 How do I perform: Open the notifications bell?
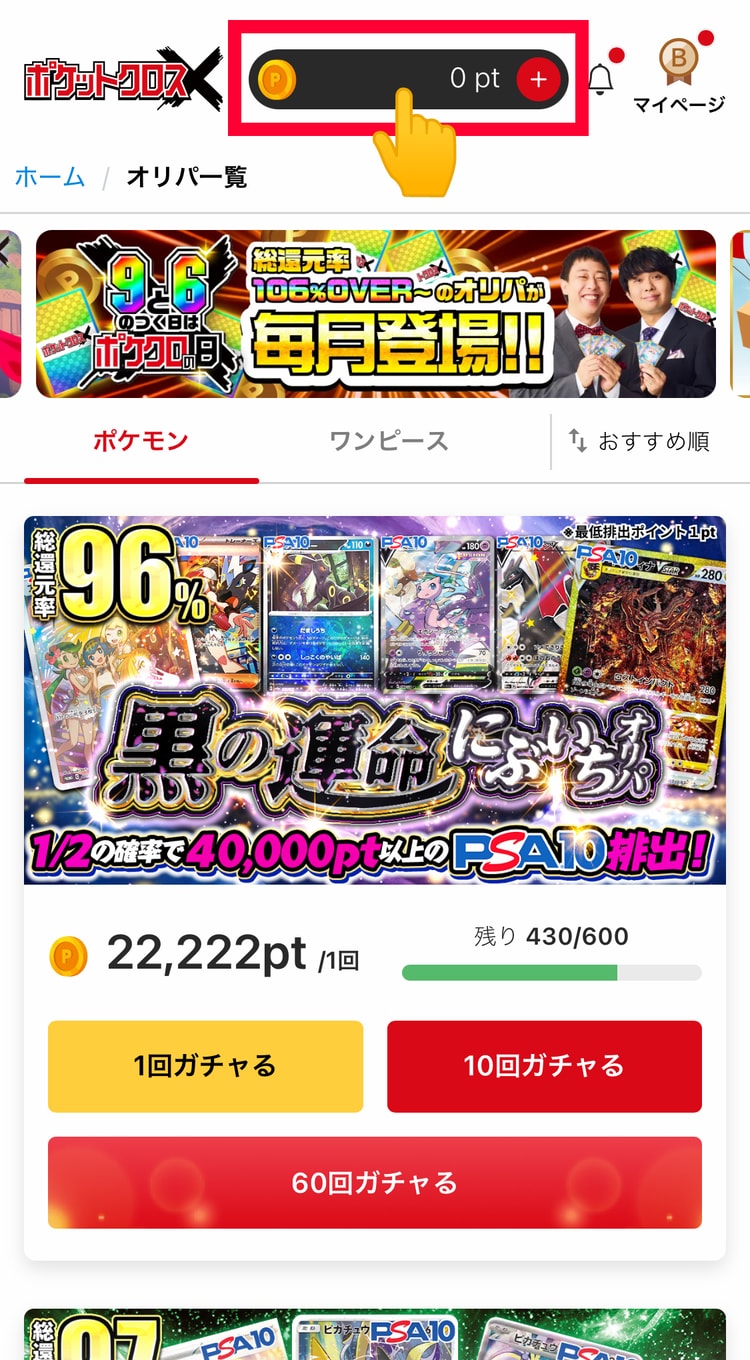coord(600,79)
